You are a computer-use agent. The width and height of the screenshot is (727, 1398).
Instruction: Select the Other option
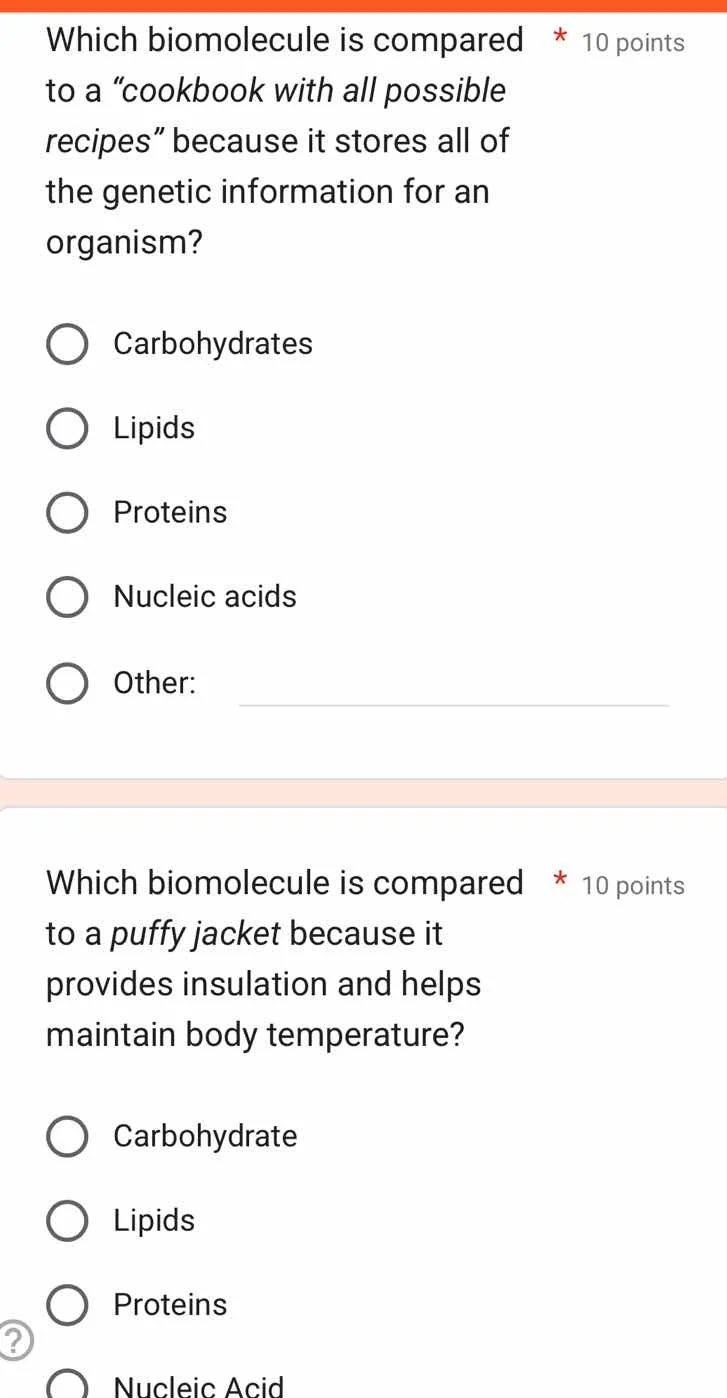point(66,683)
